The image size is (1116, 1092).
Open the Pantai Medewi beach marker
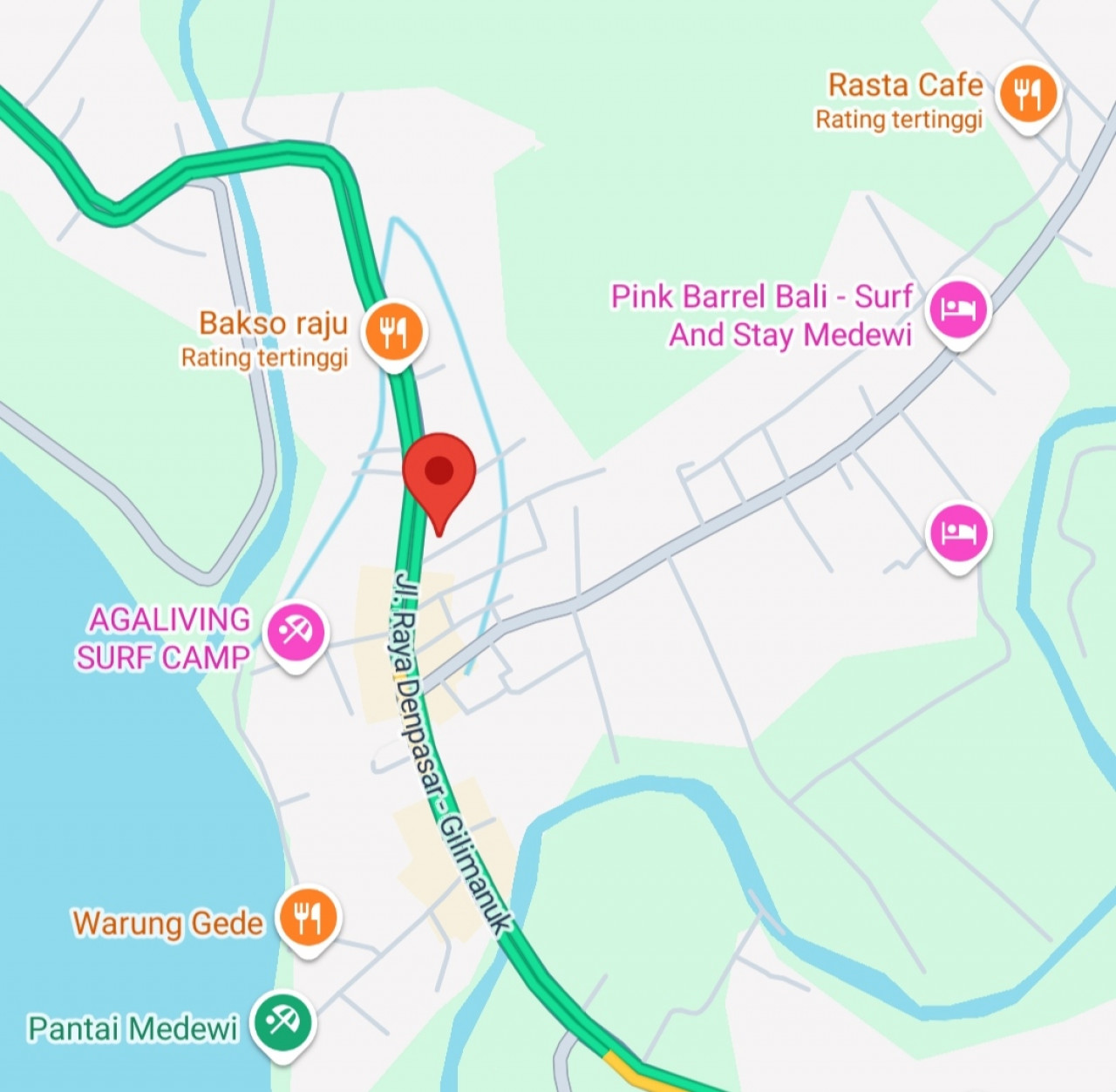[x=282, y=1021]
